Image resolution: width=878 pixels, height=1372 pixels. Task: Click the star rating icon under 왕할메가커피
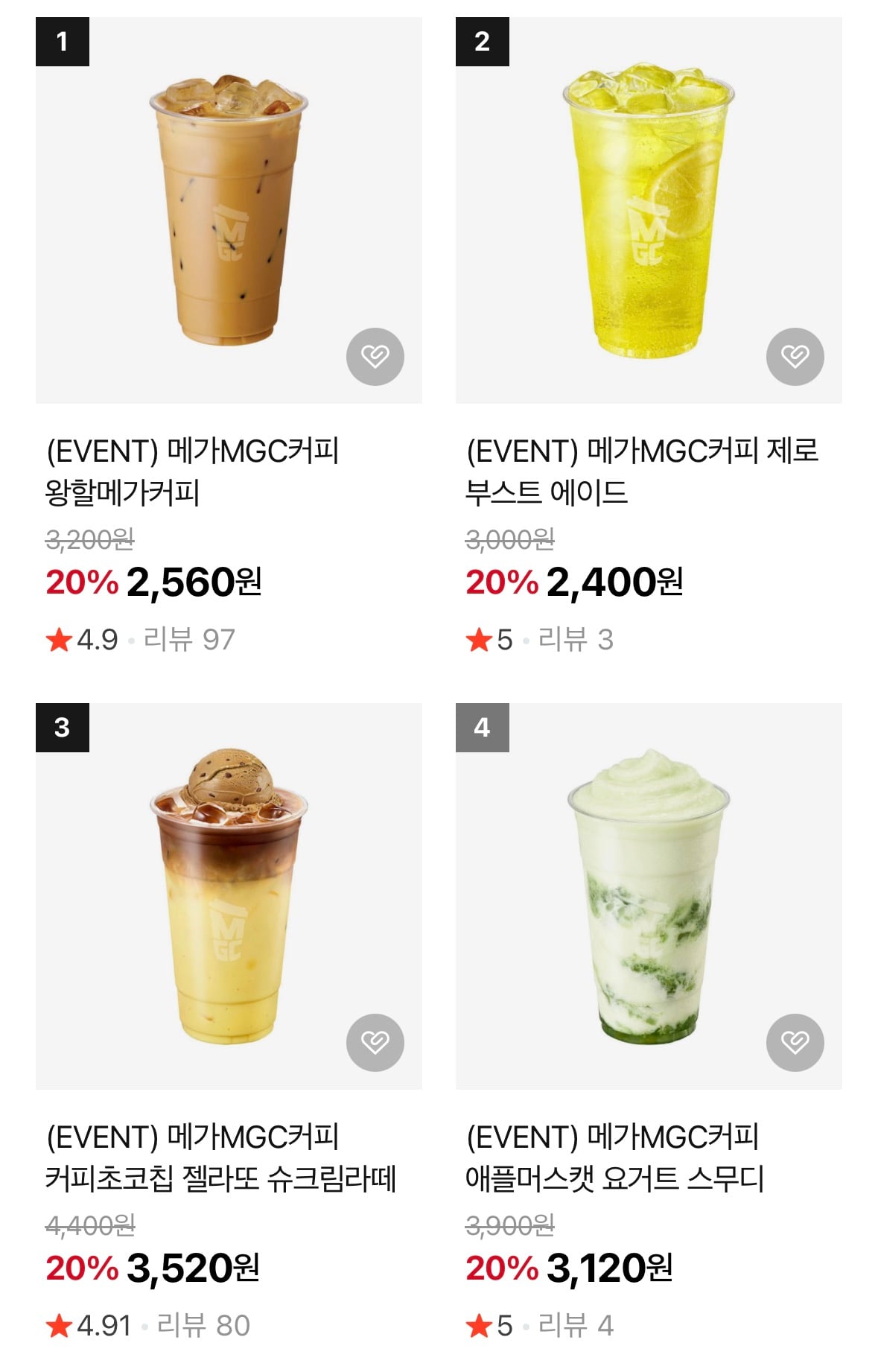61,637
